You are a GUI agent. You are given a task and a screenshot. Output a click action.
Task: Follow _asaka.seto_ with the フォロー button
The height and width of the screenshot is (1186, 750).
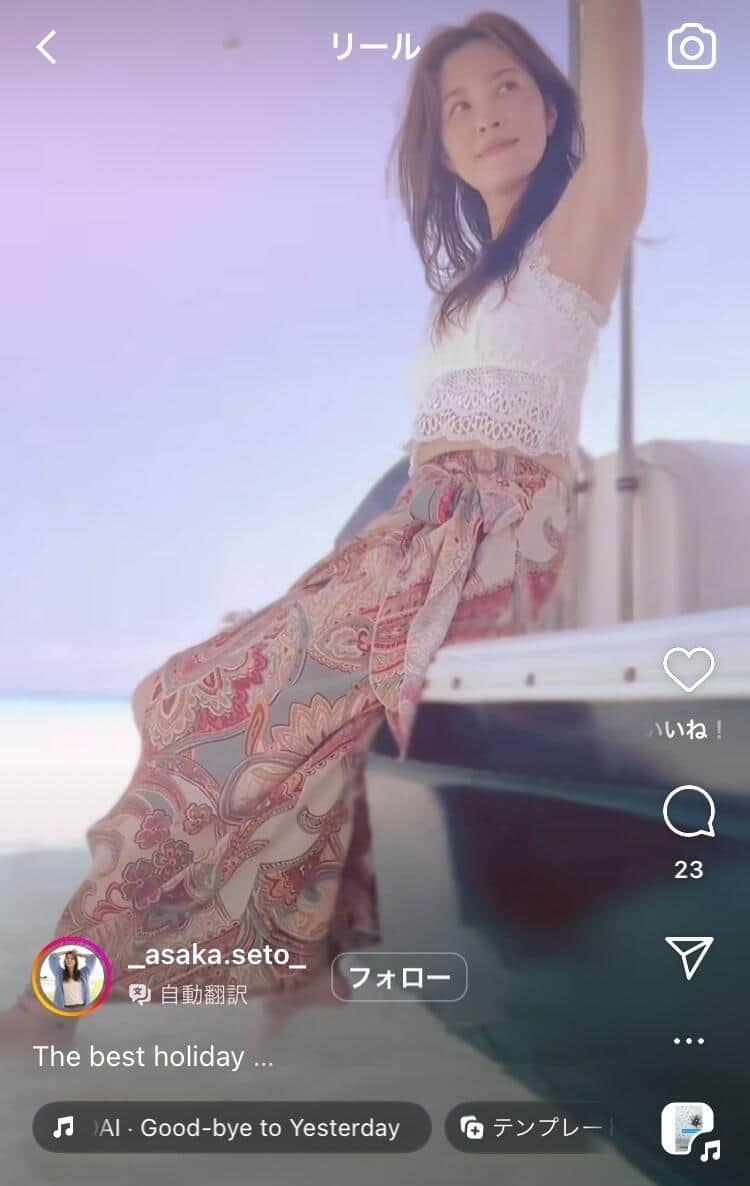point(399,977)
